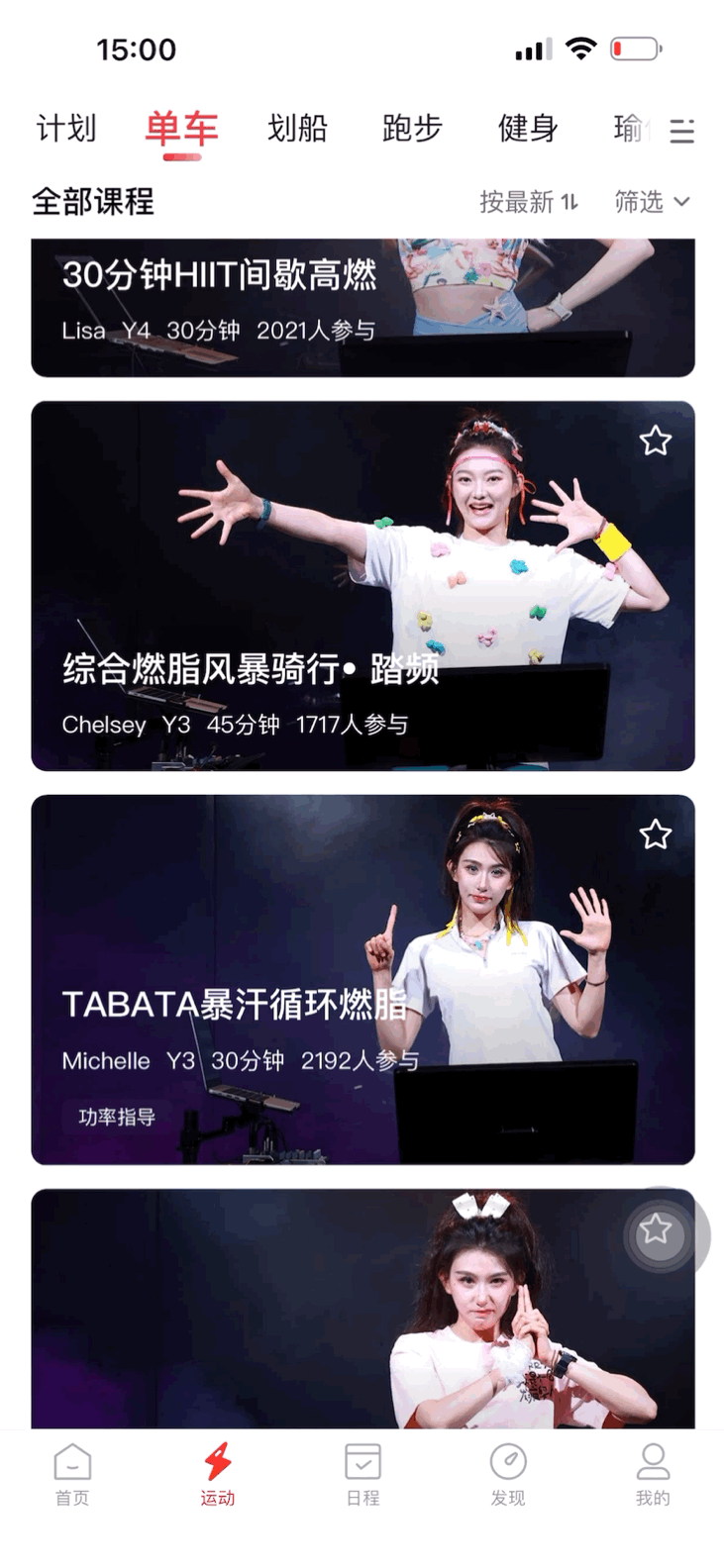Open the 30分钟HIIT间歇高燃 course by Lisa
This screenshot has width=724, height=1568.
pos(362,307)
